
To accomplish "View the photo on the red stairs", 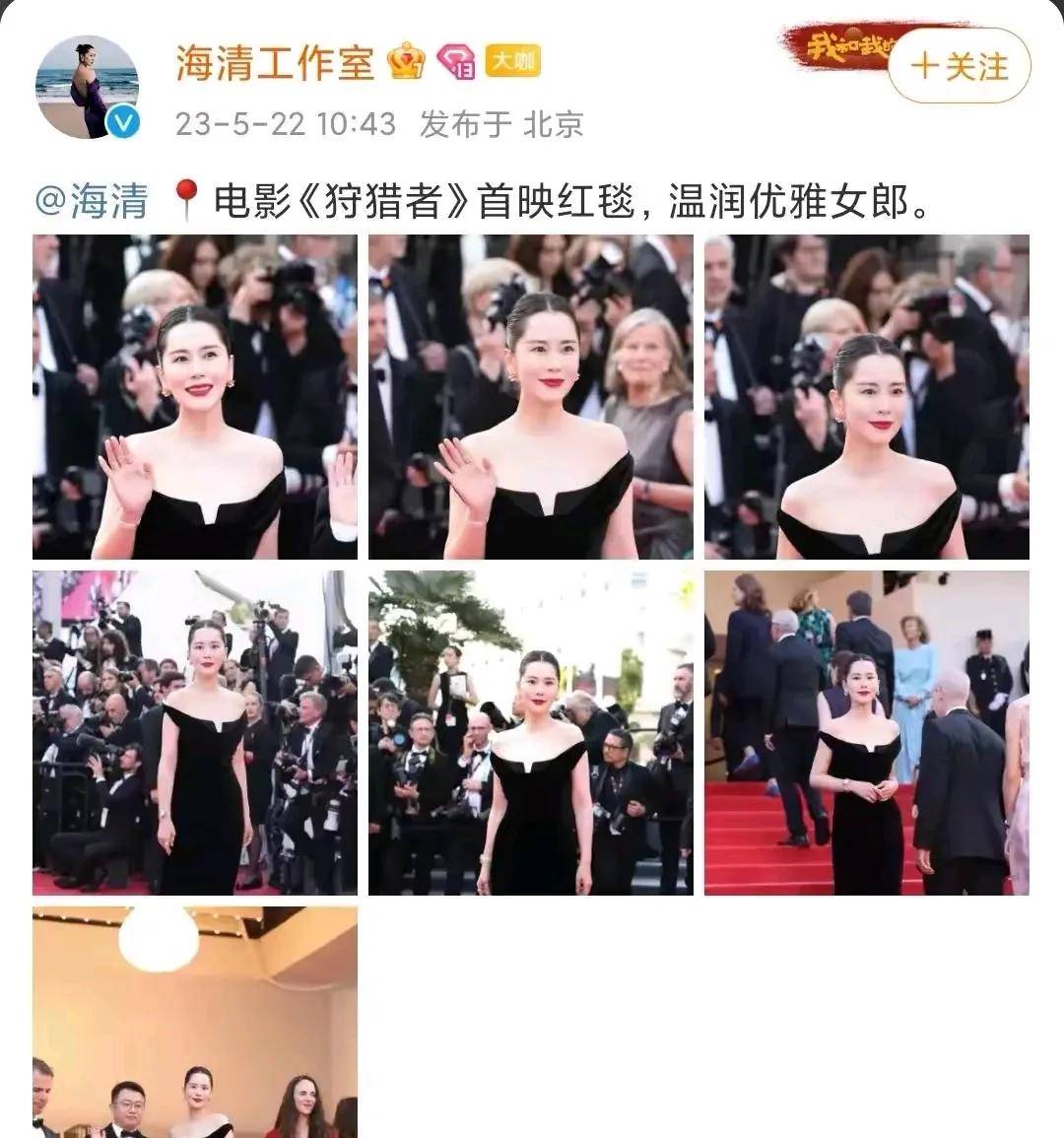I will click(x=866, y=732).
